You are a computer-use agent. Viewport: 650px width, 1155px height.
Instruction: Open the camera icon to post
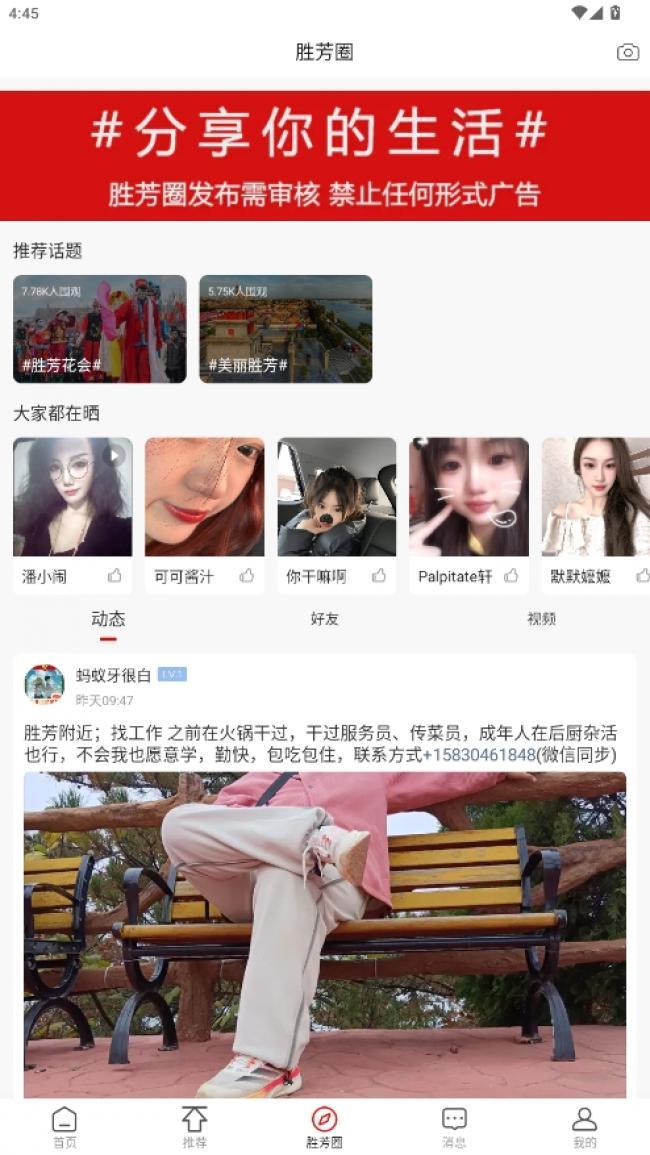coord(627,53)
